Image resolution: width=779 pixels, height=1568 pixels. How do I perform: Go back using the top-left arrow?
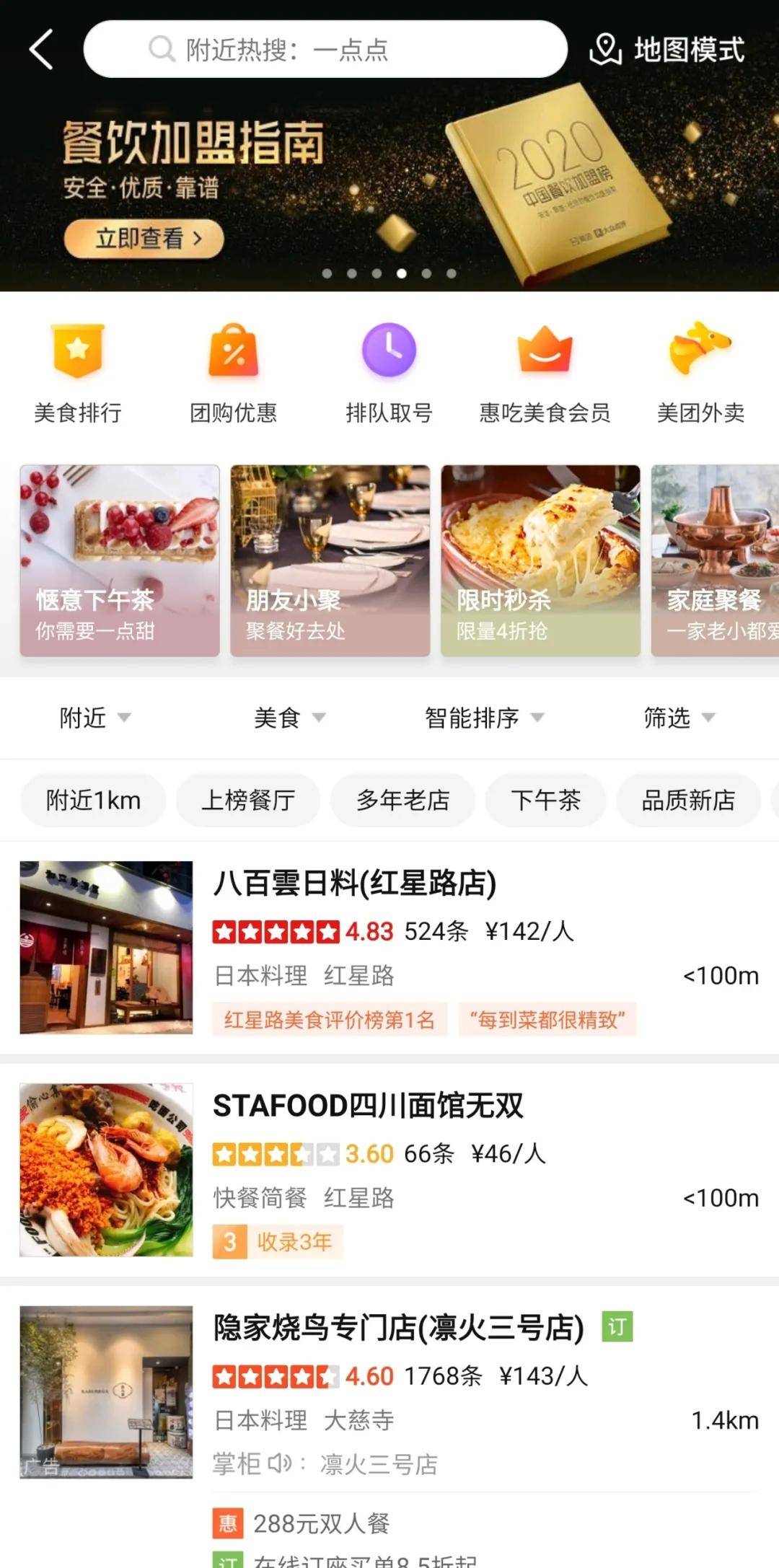click(42, 49)
